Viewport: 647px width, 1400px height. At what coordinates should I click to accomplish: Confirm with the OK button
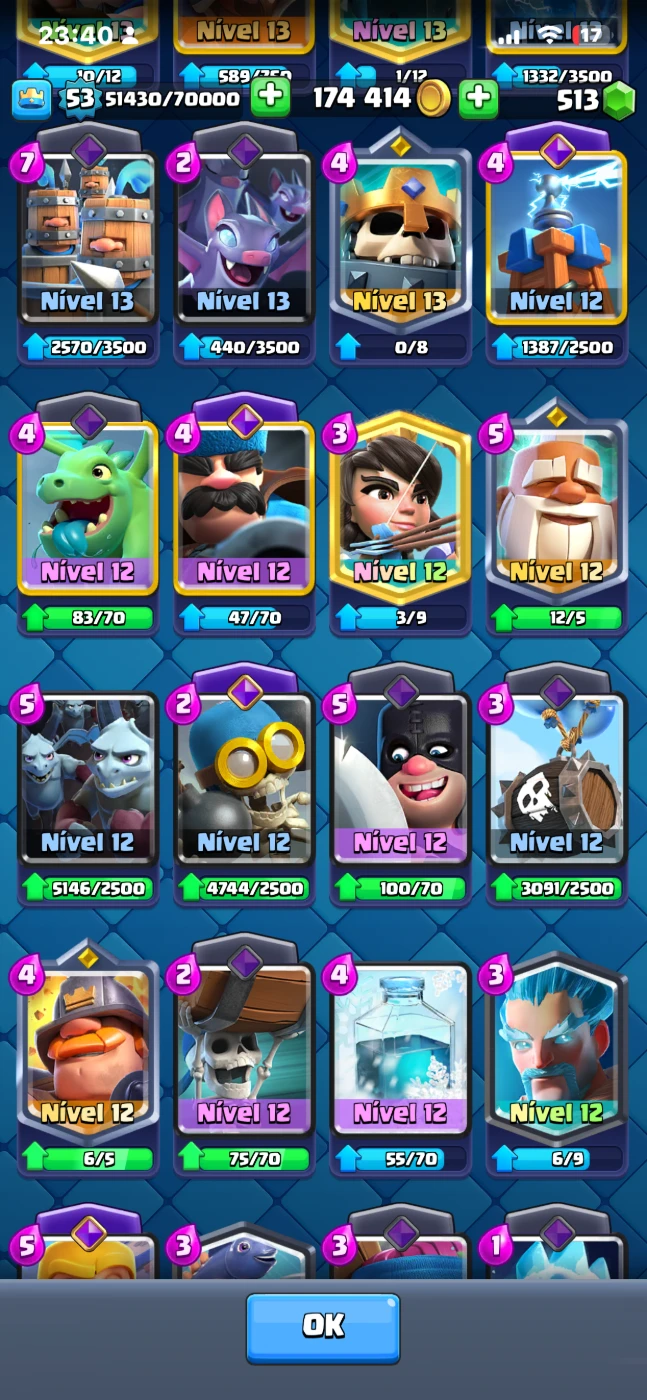coord(323,1327)
